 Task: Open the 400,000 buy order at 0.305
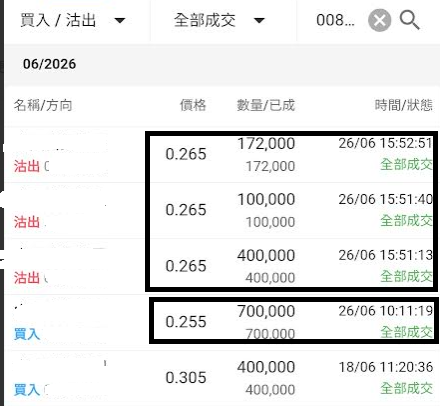[x=222, y=378]
